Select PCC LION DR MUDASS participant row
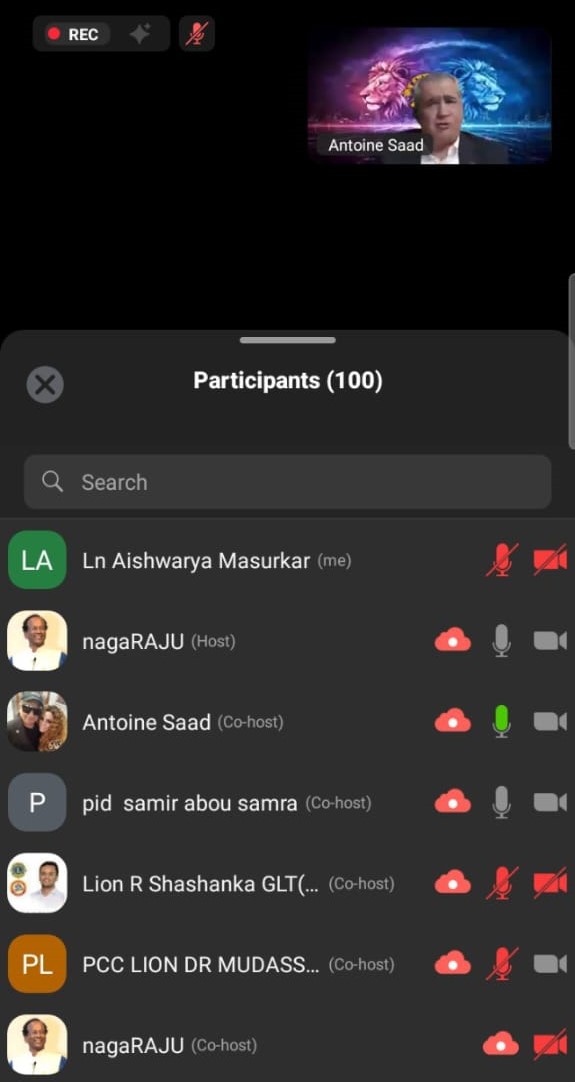575x1082 pixels. pyautogui.click(x=287, y=964)
